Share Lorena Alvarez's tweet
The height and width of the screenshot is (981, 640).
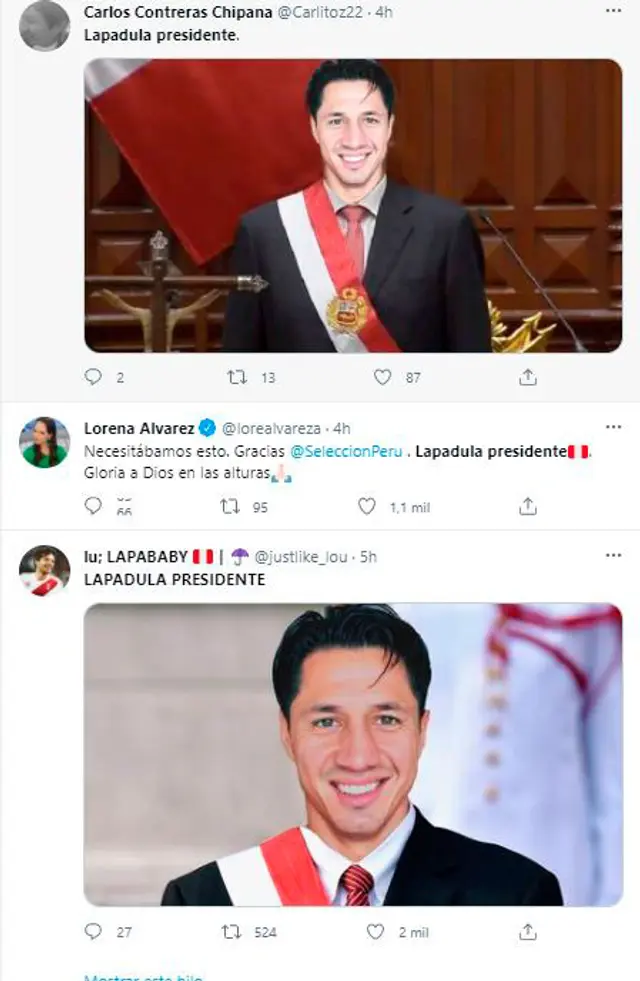pos(528,506)
